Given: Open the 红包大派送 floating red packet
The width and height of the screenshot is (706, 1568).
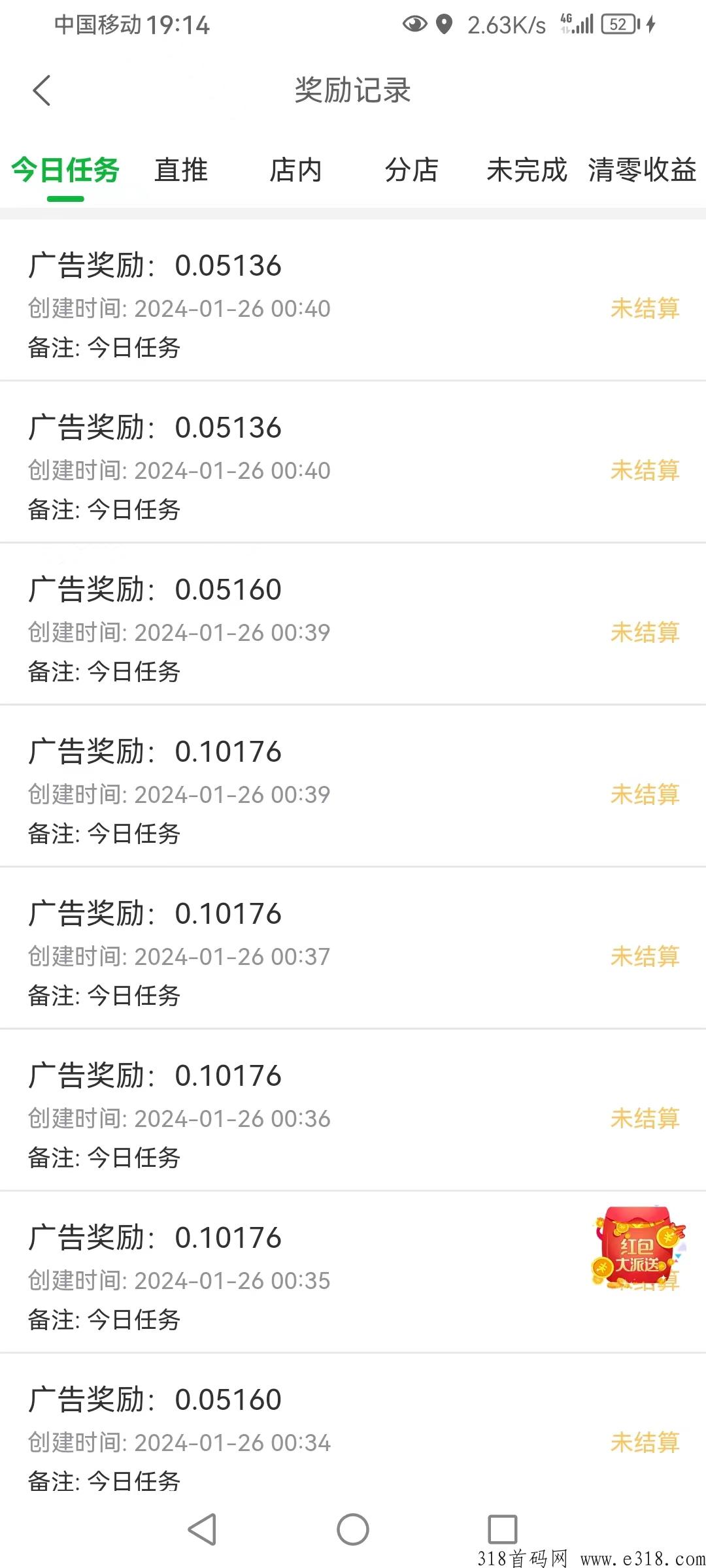Looking at the screenshot, I should tap(637, 1248).
